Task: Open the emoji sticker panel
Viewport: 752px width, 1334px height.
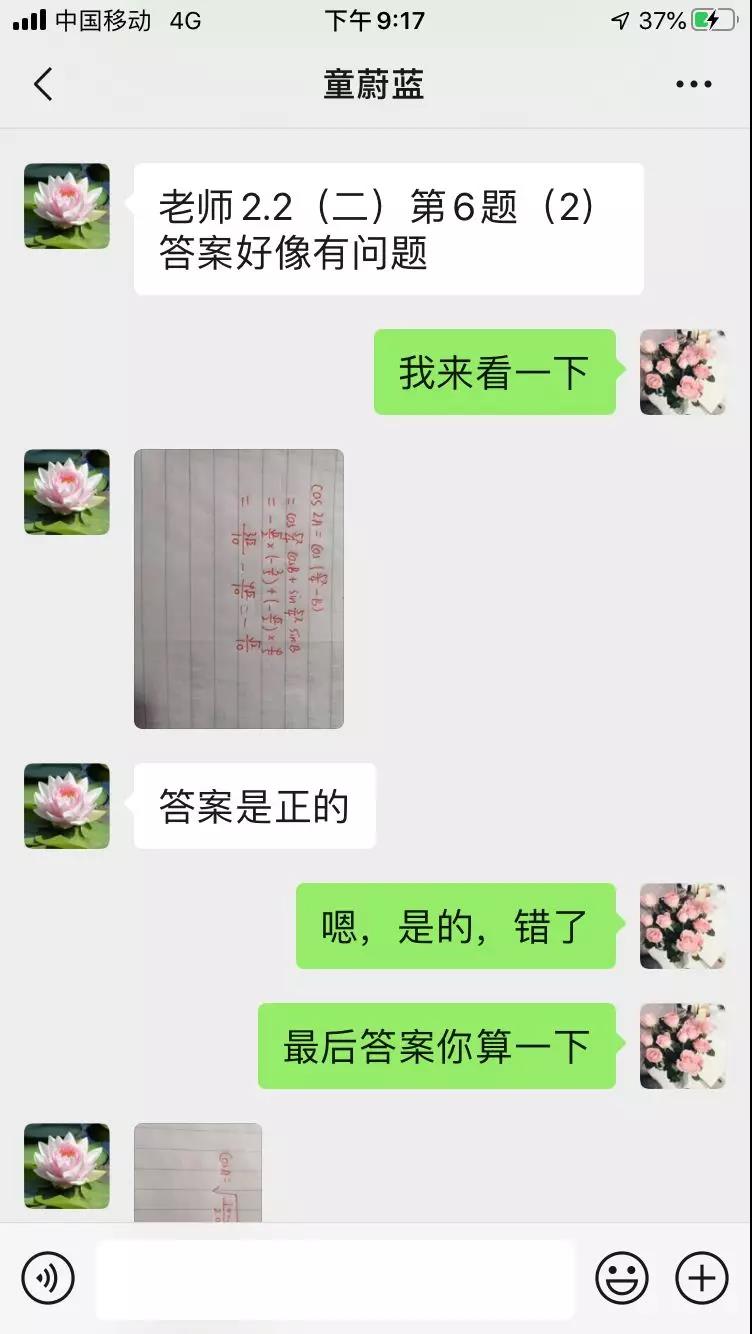Action: 622,1278
